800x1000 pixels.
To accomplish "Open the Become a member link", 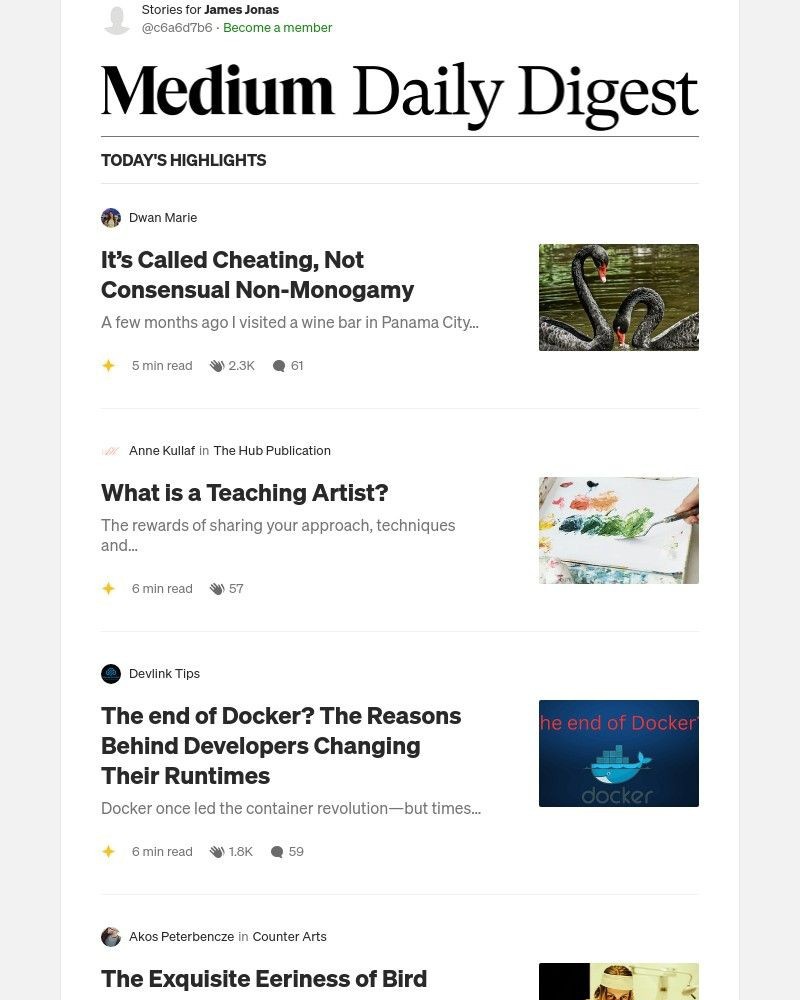I will (277, 28).
